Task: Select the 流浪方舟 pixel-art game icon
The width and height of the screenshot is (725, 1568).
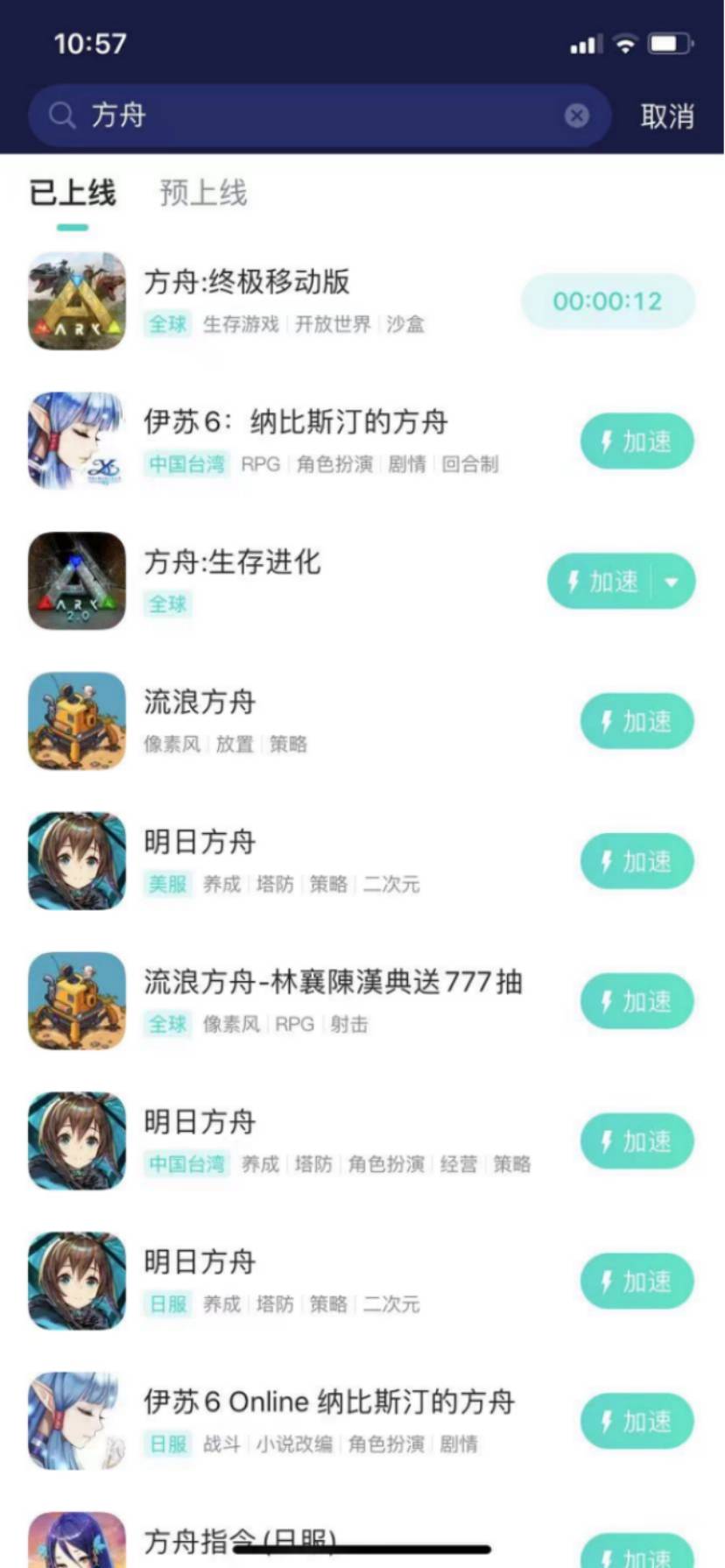Action: coord(76,721)
